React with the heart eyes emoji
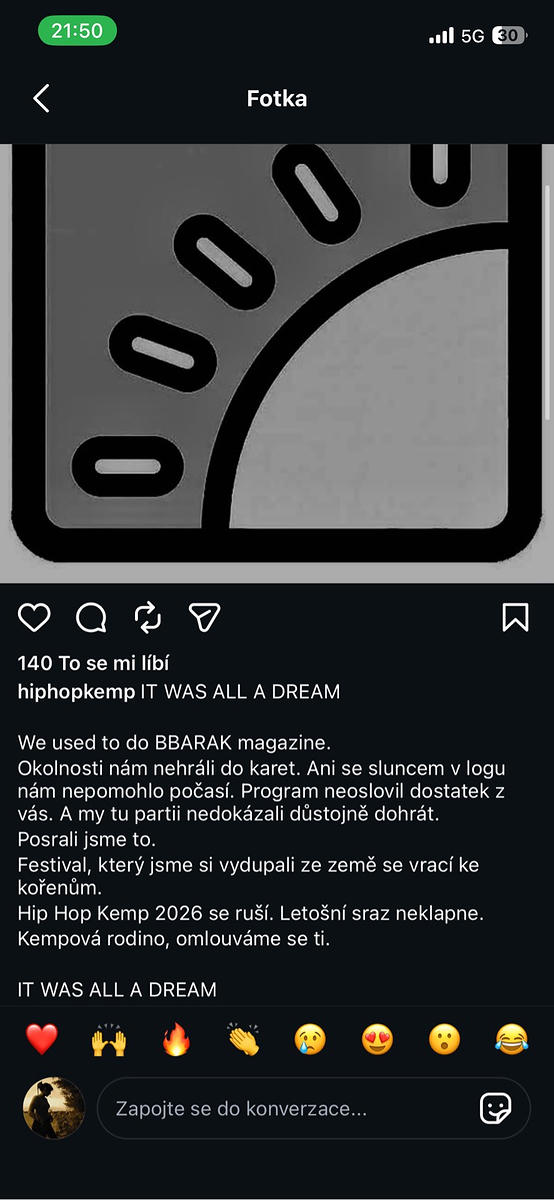554x1200 pixels. point(377,1041)
